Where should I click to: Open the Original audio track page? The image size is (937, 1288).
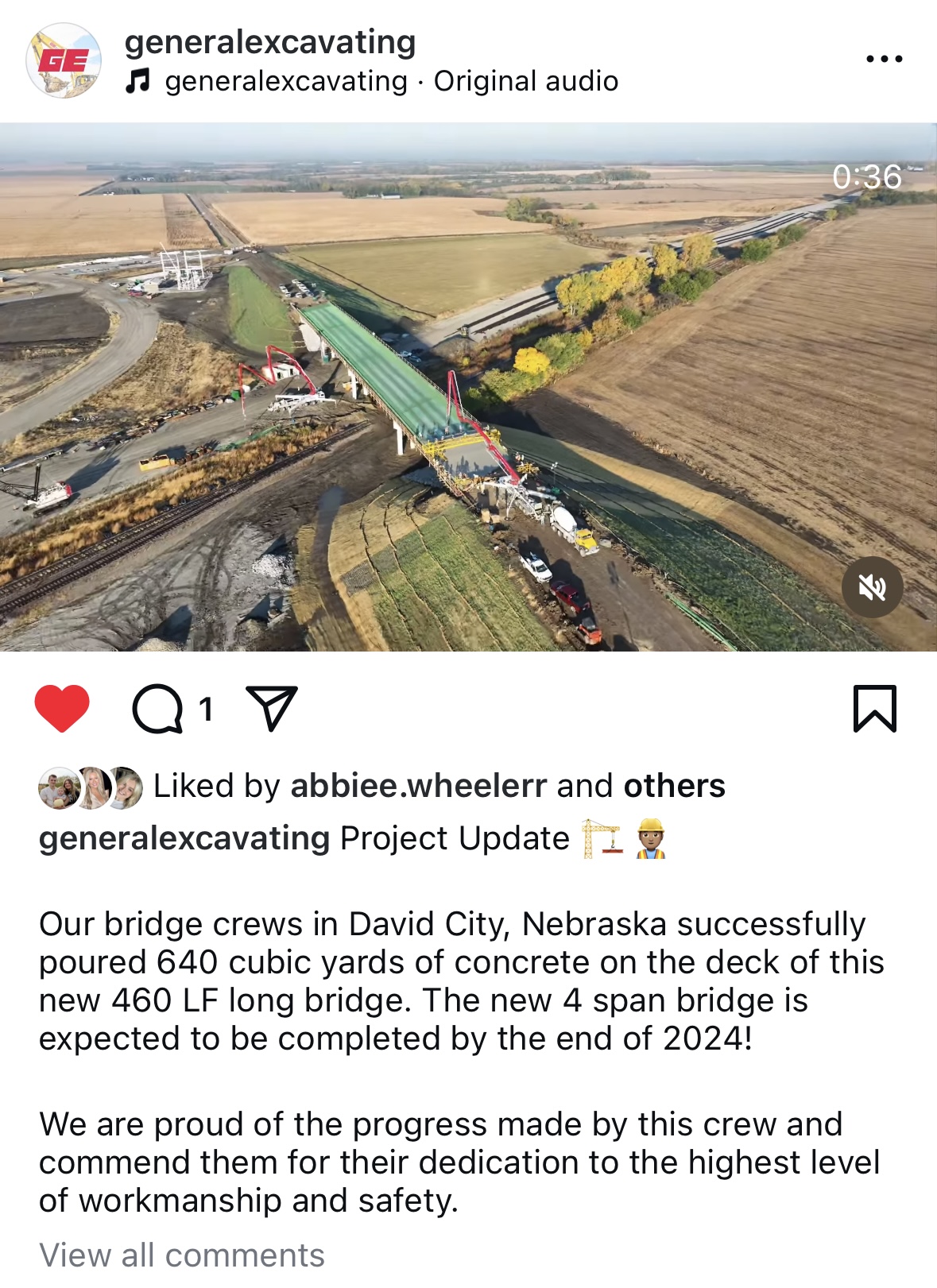click(x=525, y=81)
